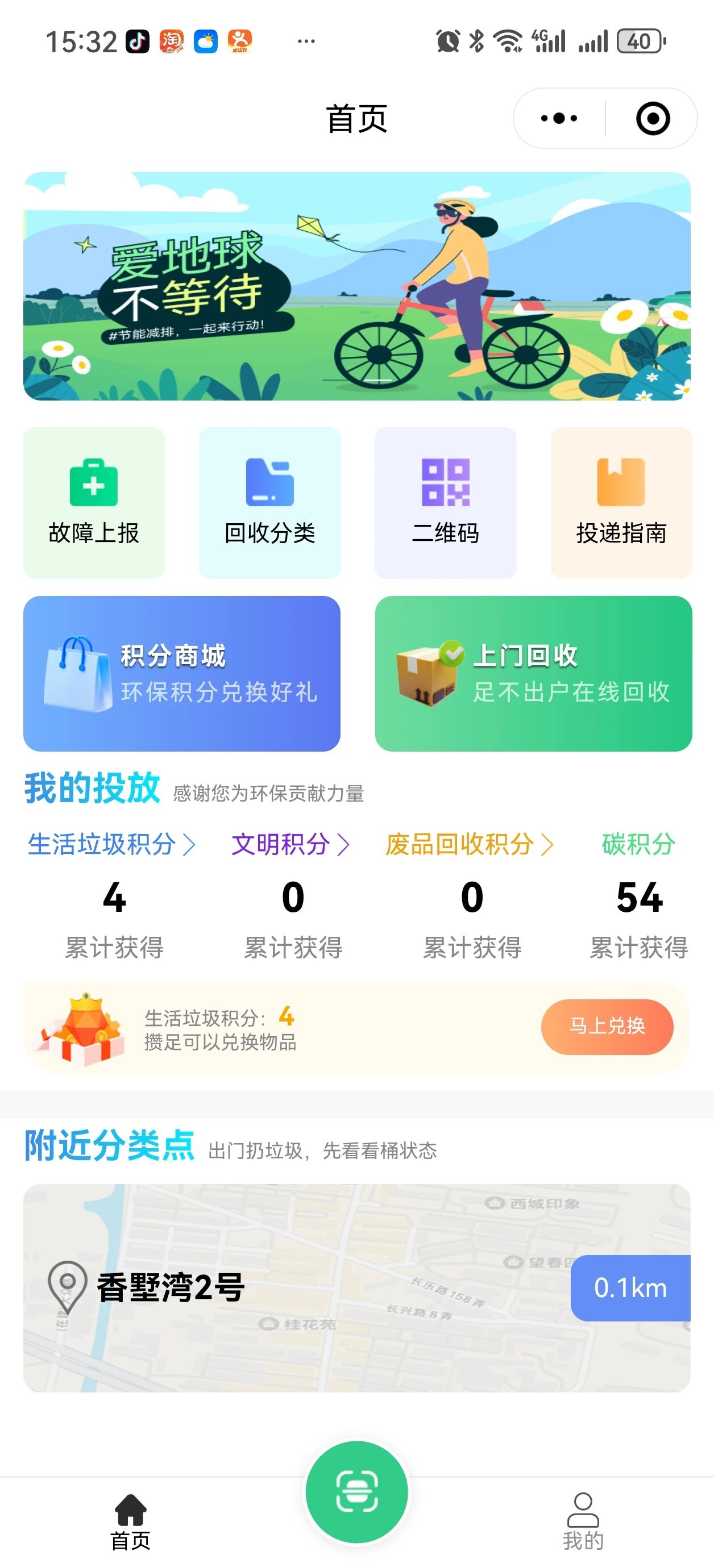This screenshot has height=1568, width=714.
Task: Close the mini program via the circle icon
Action: (653, 118)
